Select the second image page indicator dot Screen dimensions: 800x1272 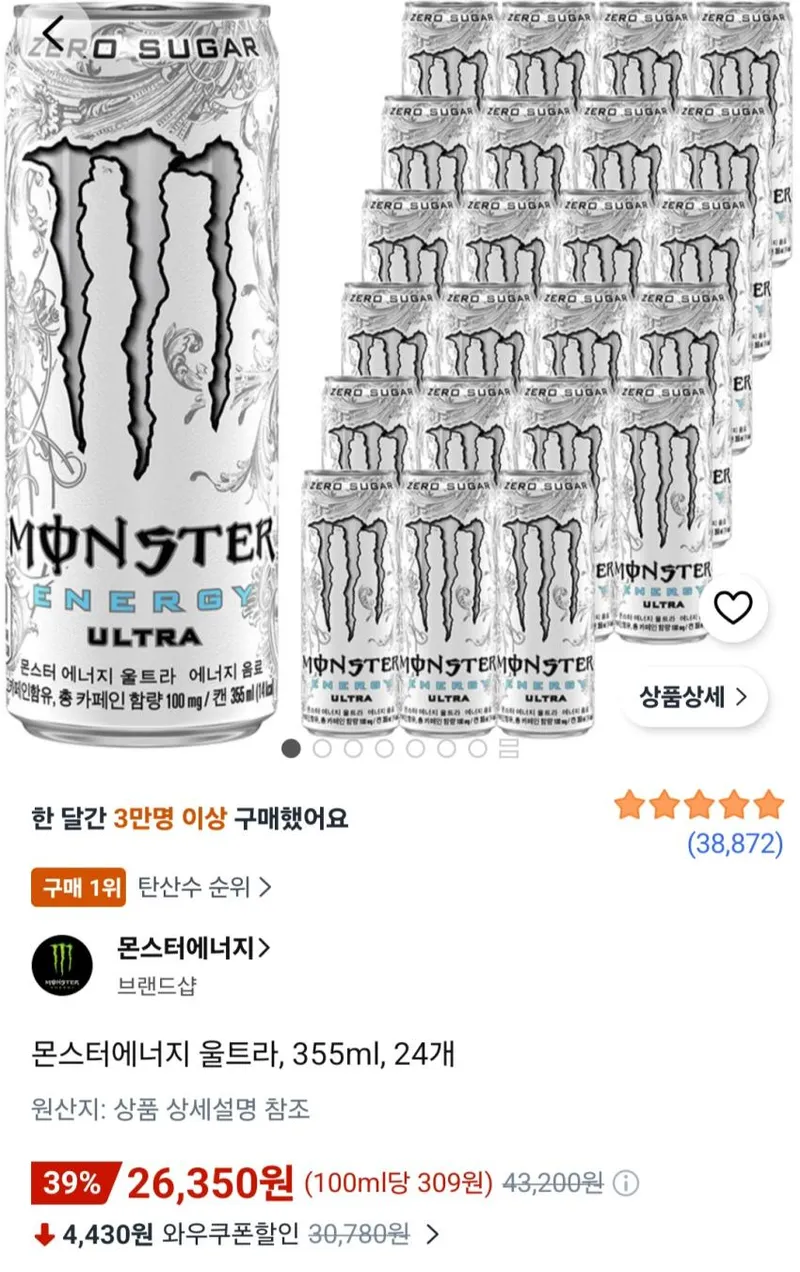coord(322,748)
